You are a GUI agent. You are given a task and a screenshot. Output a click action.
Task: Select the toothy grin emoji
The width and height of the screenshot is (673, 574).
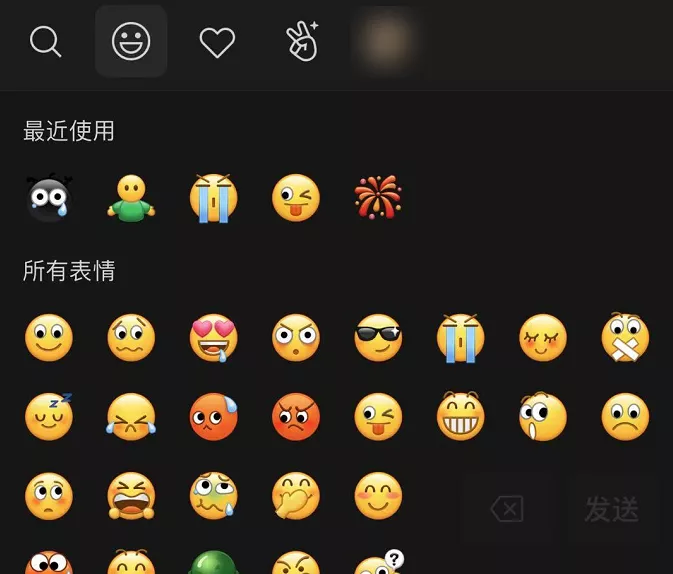click(460, 417)
